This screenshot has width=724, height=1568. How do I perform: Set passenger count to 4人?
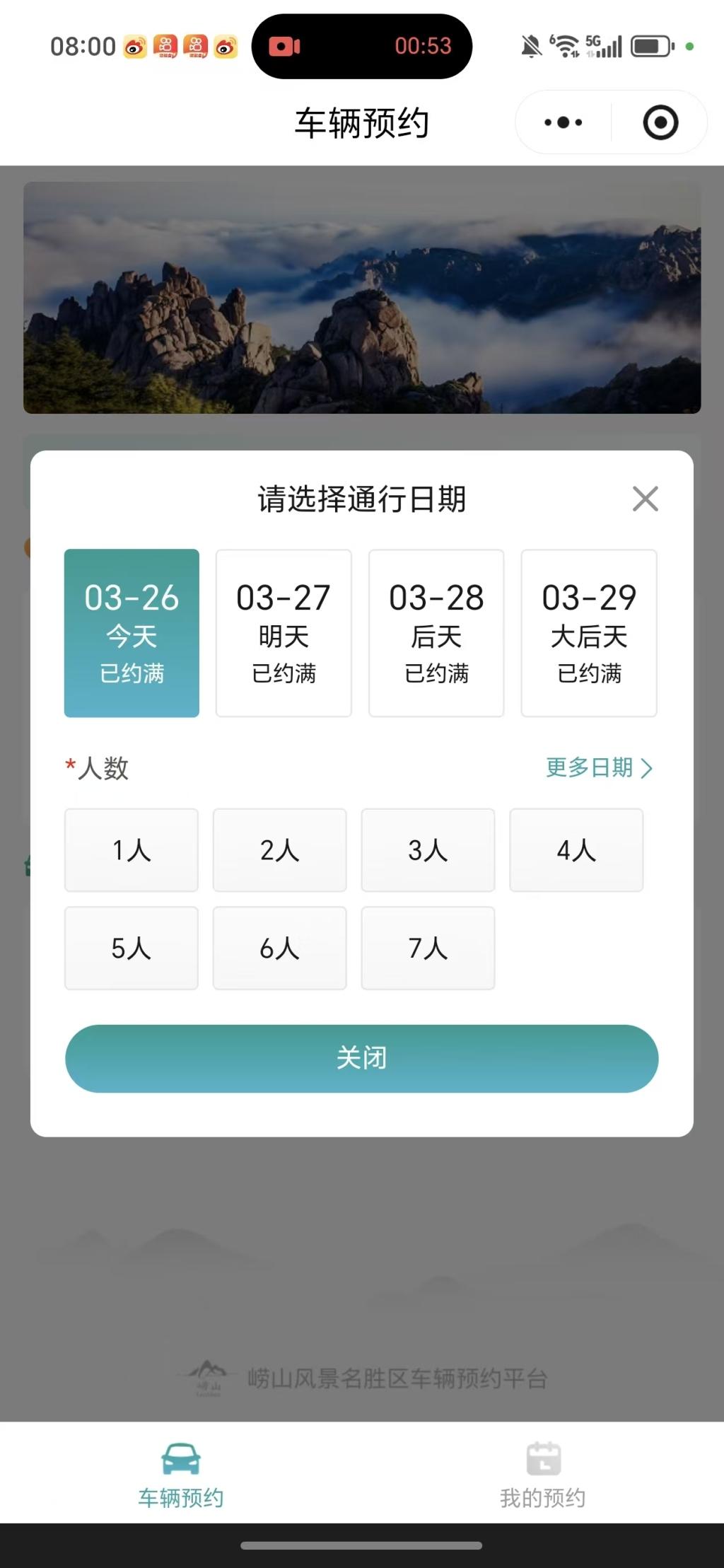tap(576, 850)
